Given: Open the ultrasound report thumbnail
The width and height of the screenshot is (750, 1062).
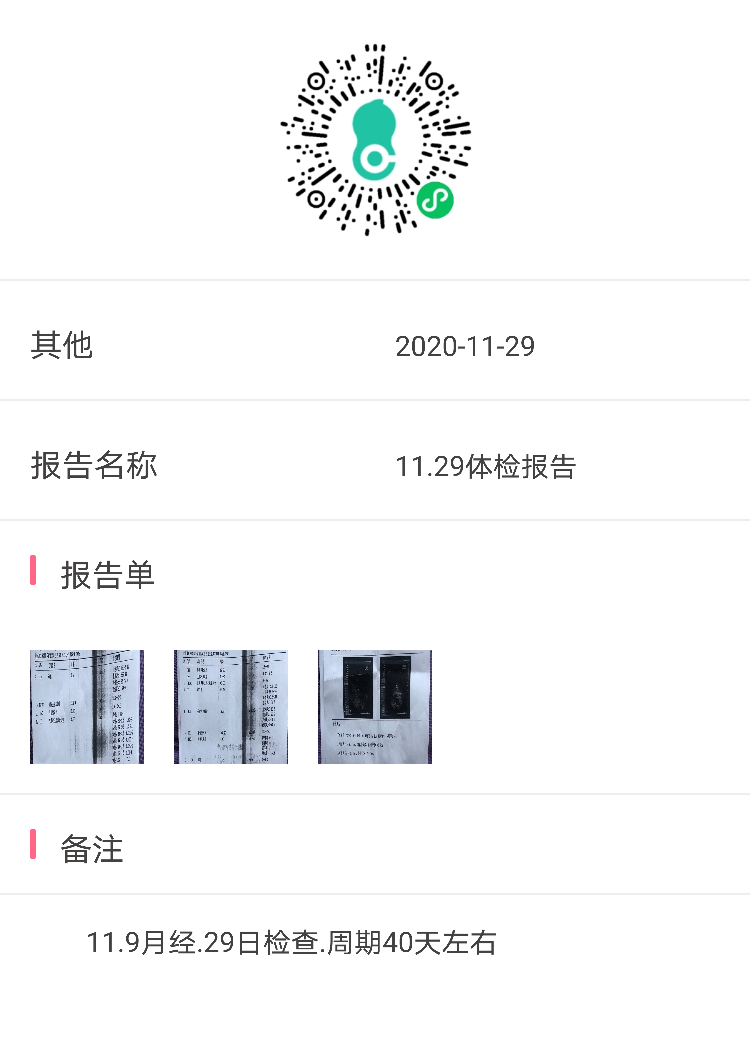Looking at the screenshot, I should point(374,706).
